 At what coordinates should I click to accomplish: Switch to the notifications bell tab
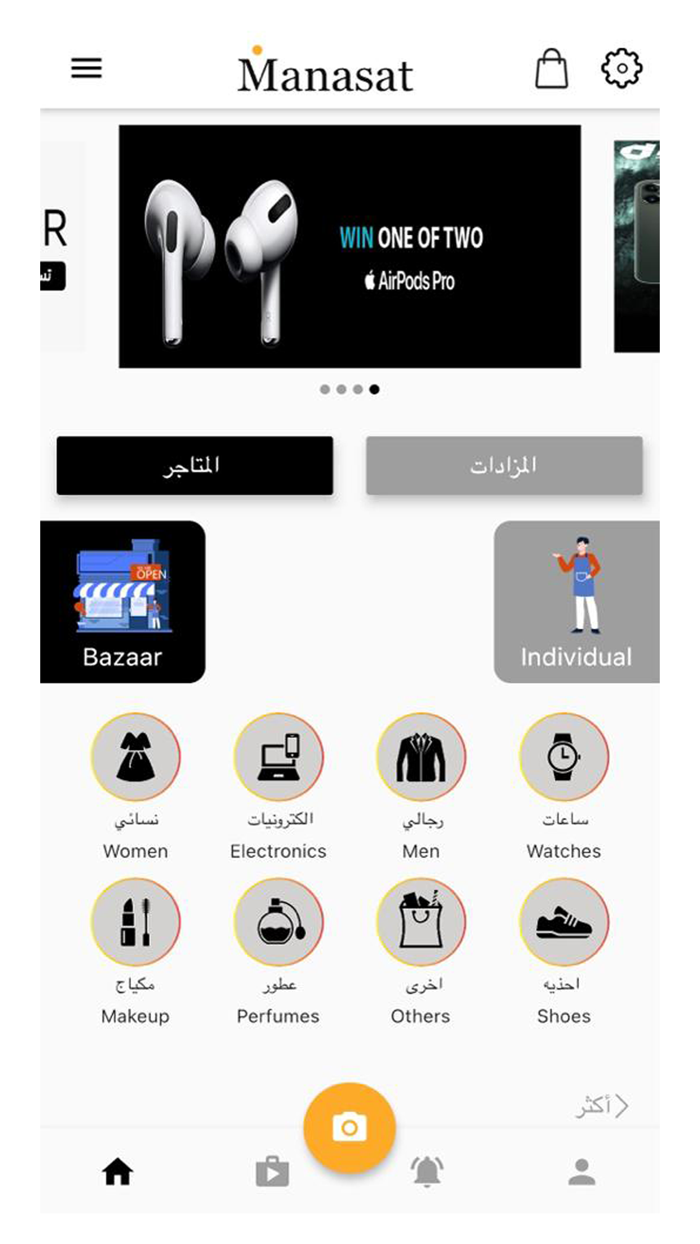[x=427, y=1171]
